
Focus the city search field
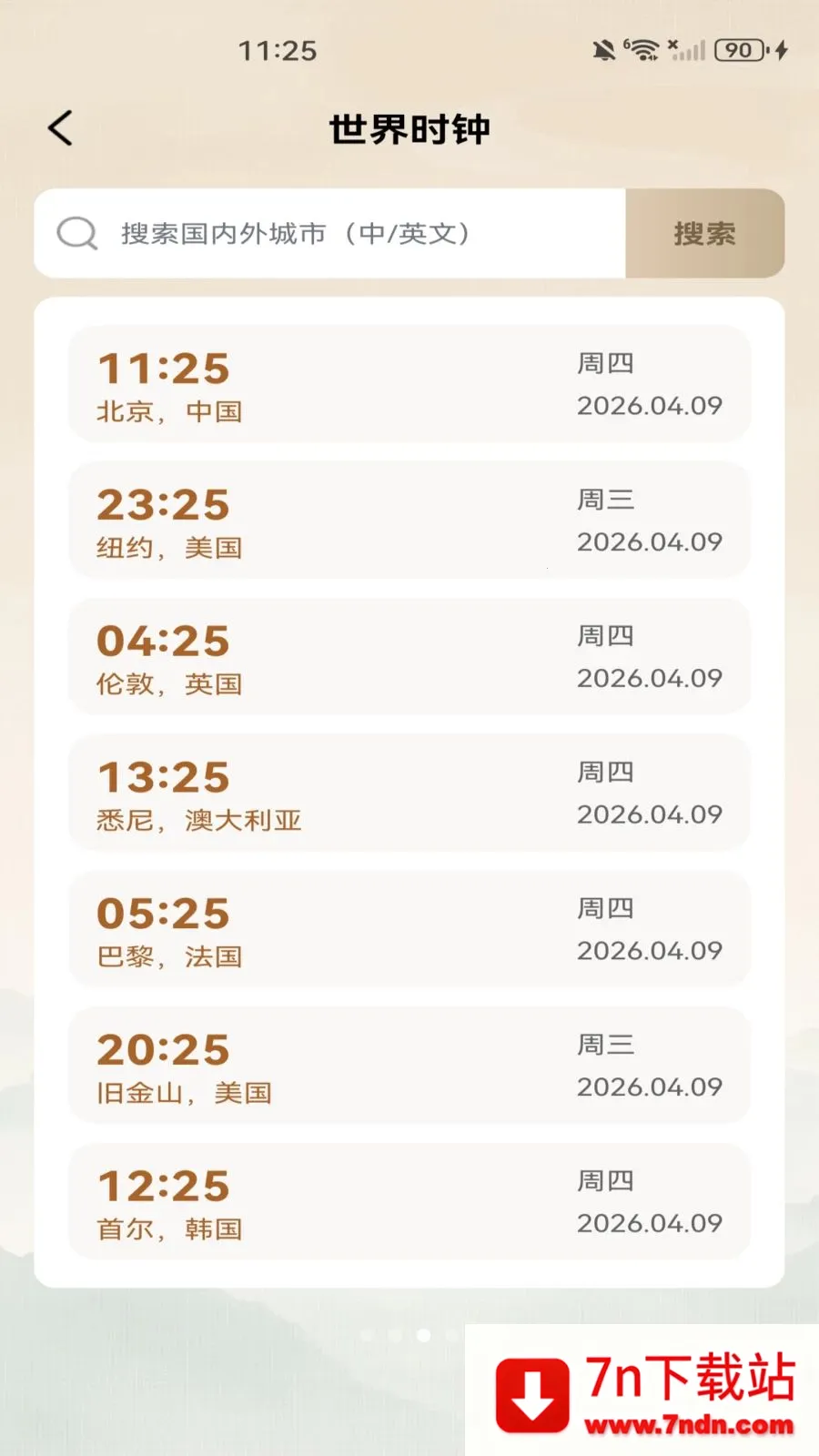(x=346, y=234)
